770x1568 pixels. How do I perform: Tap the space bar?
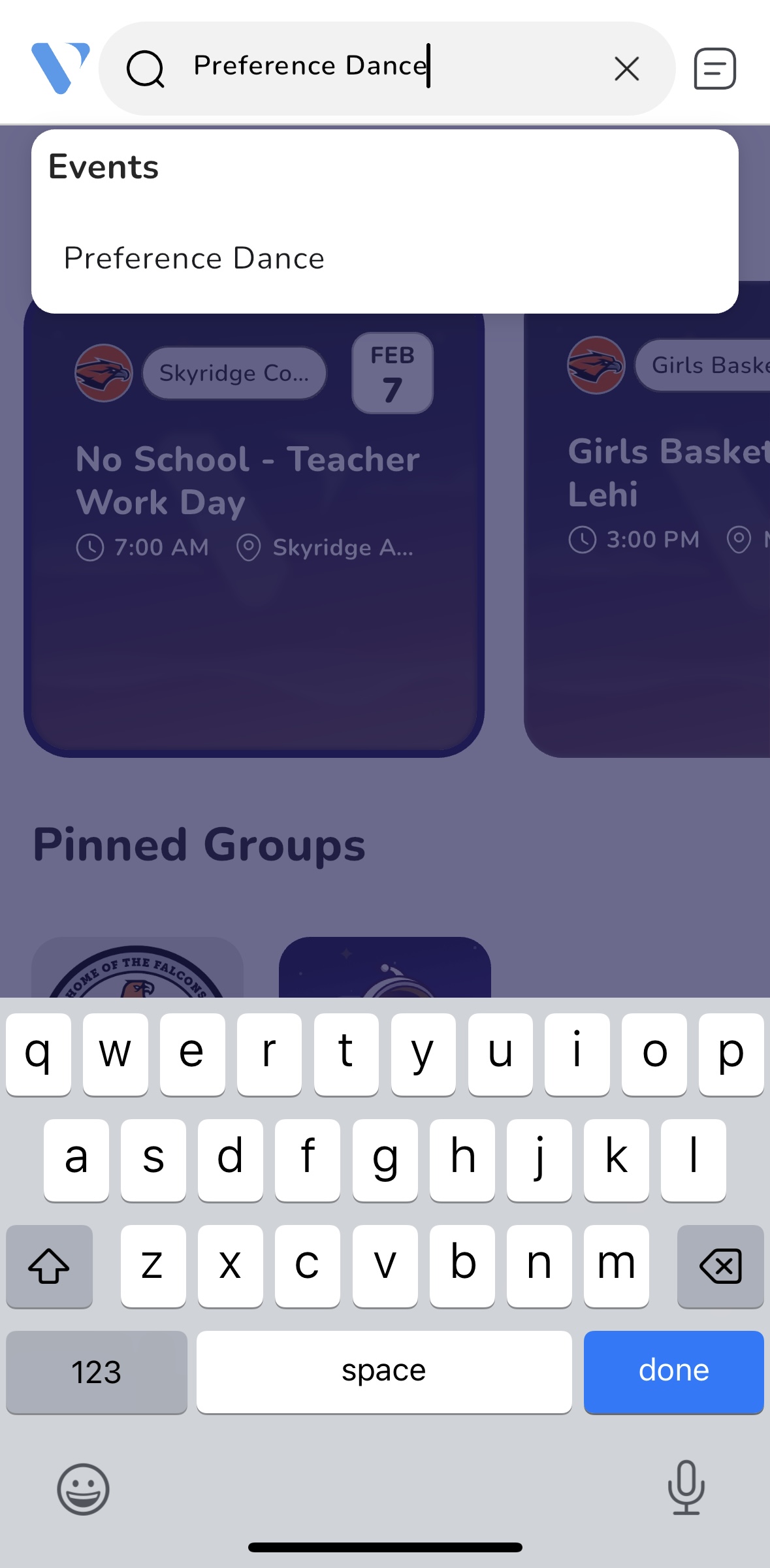point(384,1371)
